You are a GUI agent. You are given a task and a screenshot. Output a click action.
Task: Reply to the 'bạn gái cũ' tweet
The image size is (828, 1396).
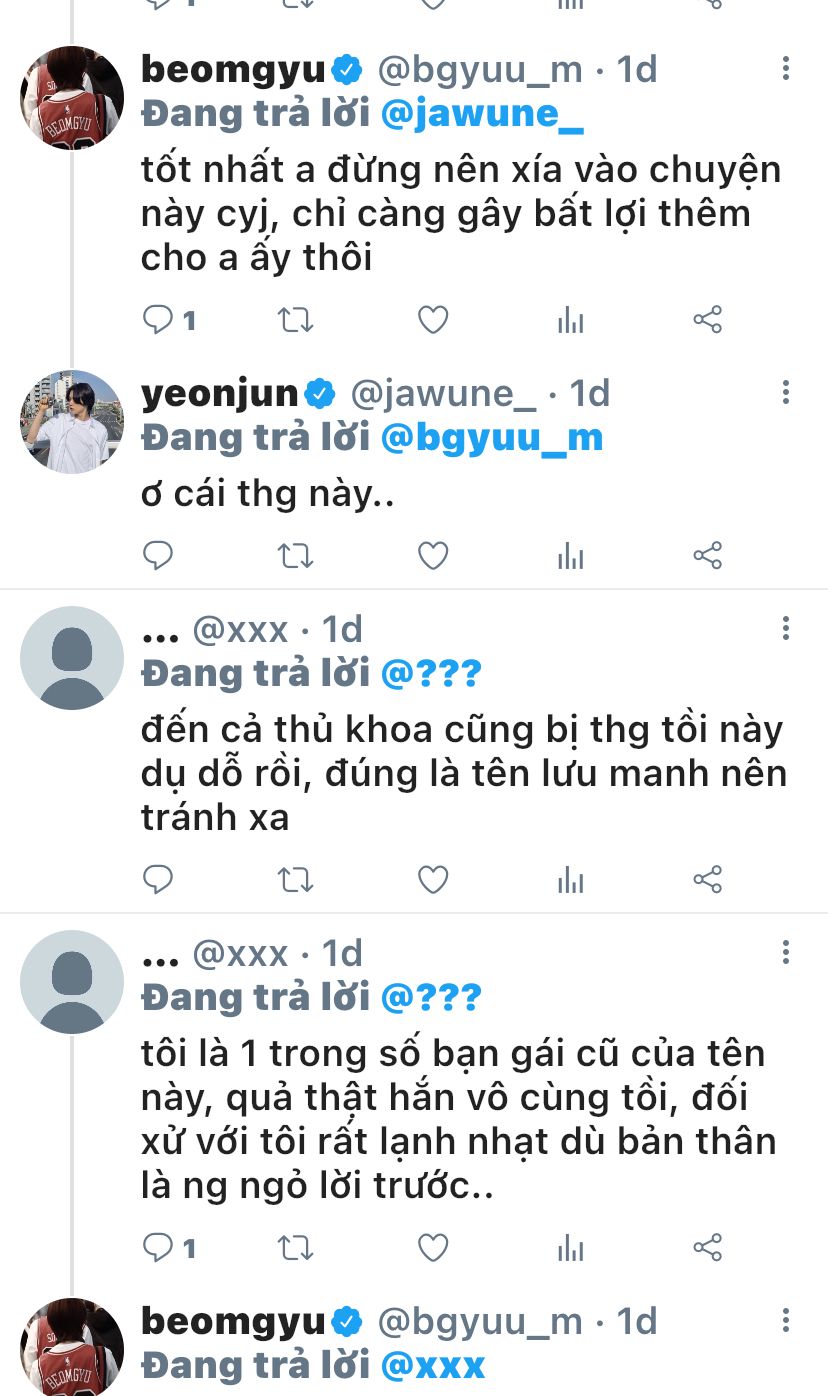[158, 1247]
